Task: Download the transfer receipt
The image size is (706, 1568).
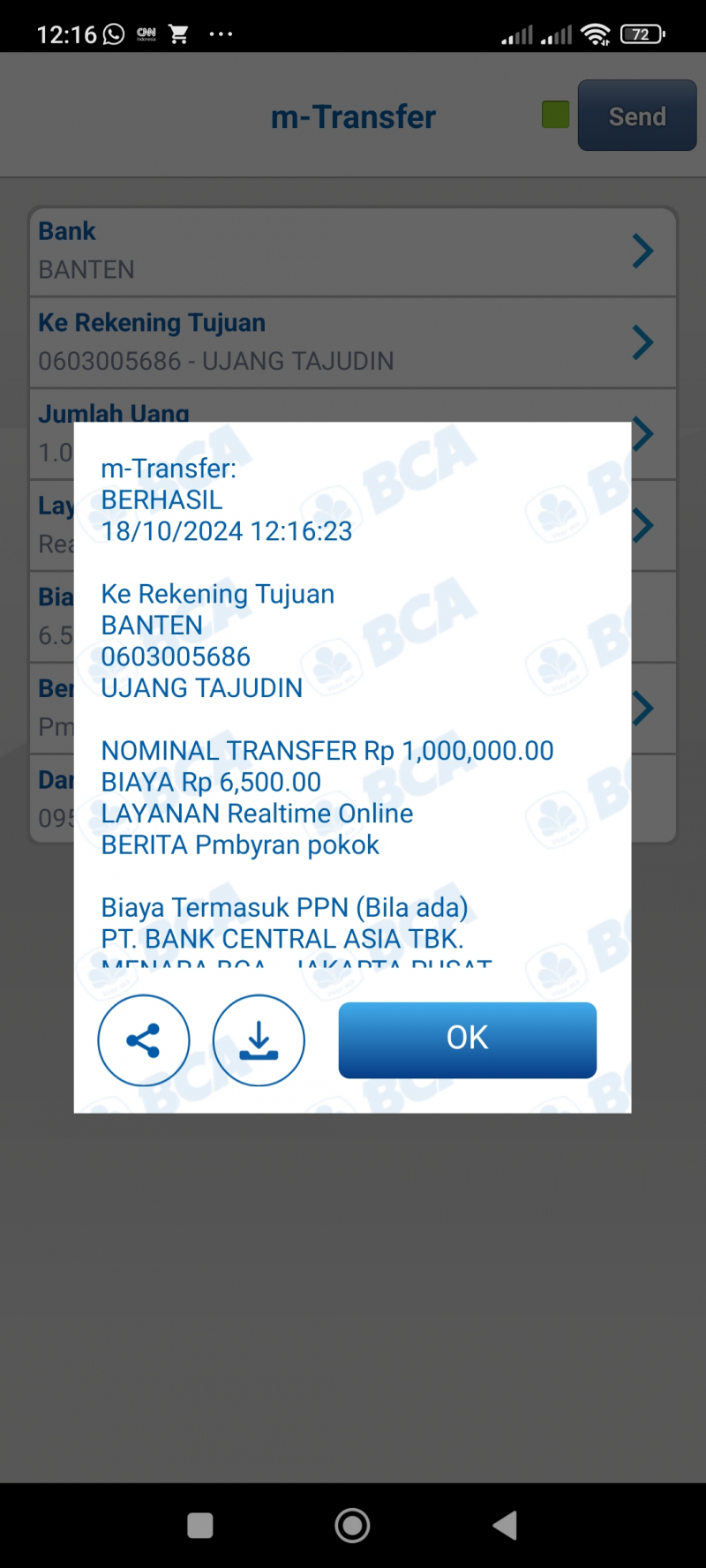Action: [x=259, y=1040]
